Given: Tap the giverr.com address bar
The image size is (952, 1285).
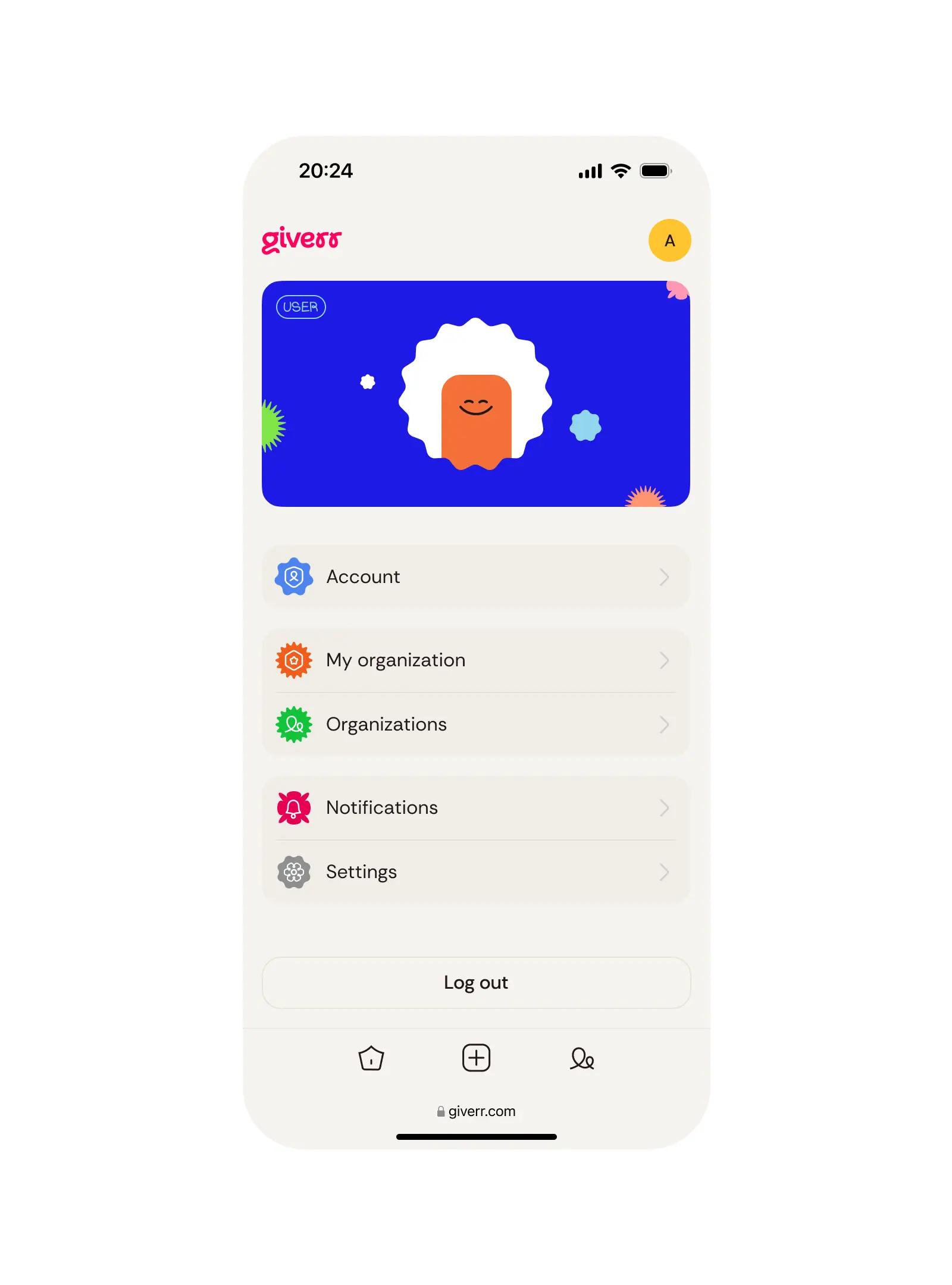Looking at the screenshot, I should click(476, 1111).
